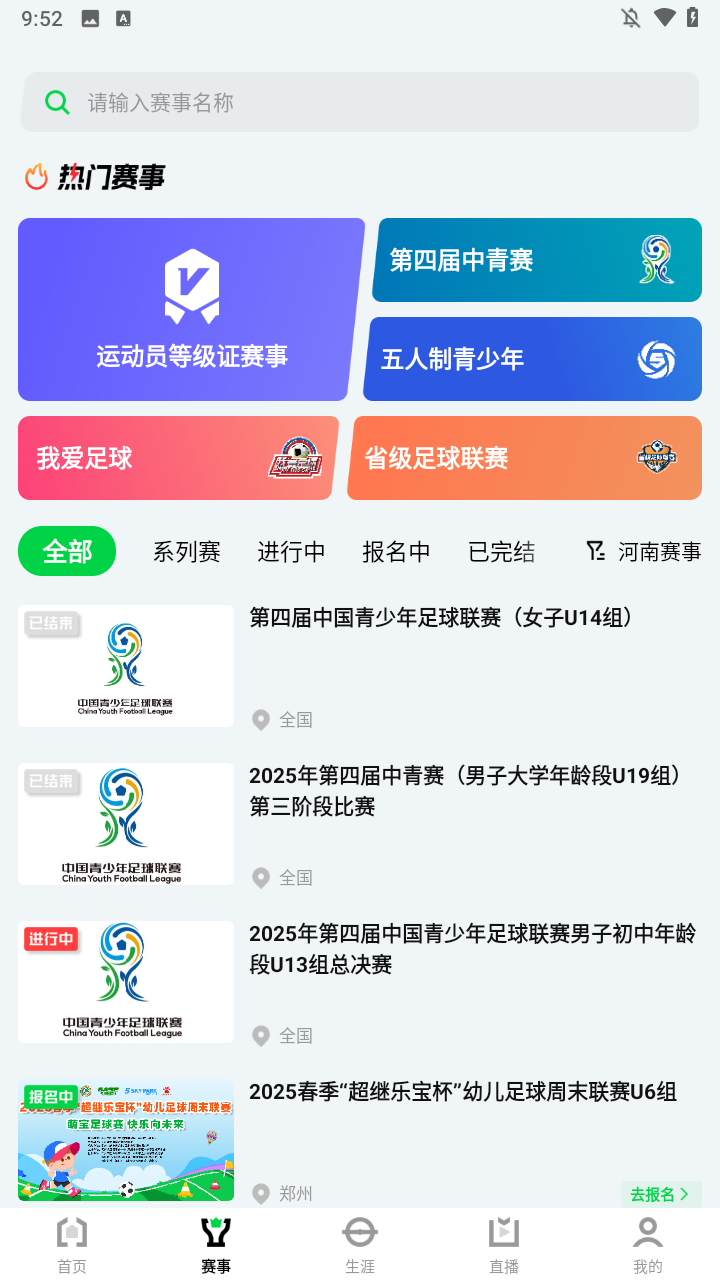Select the 全部 filter option
This screenshot has width=720, height=1280.
point(67,551)
